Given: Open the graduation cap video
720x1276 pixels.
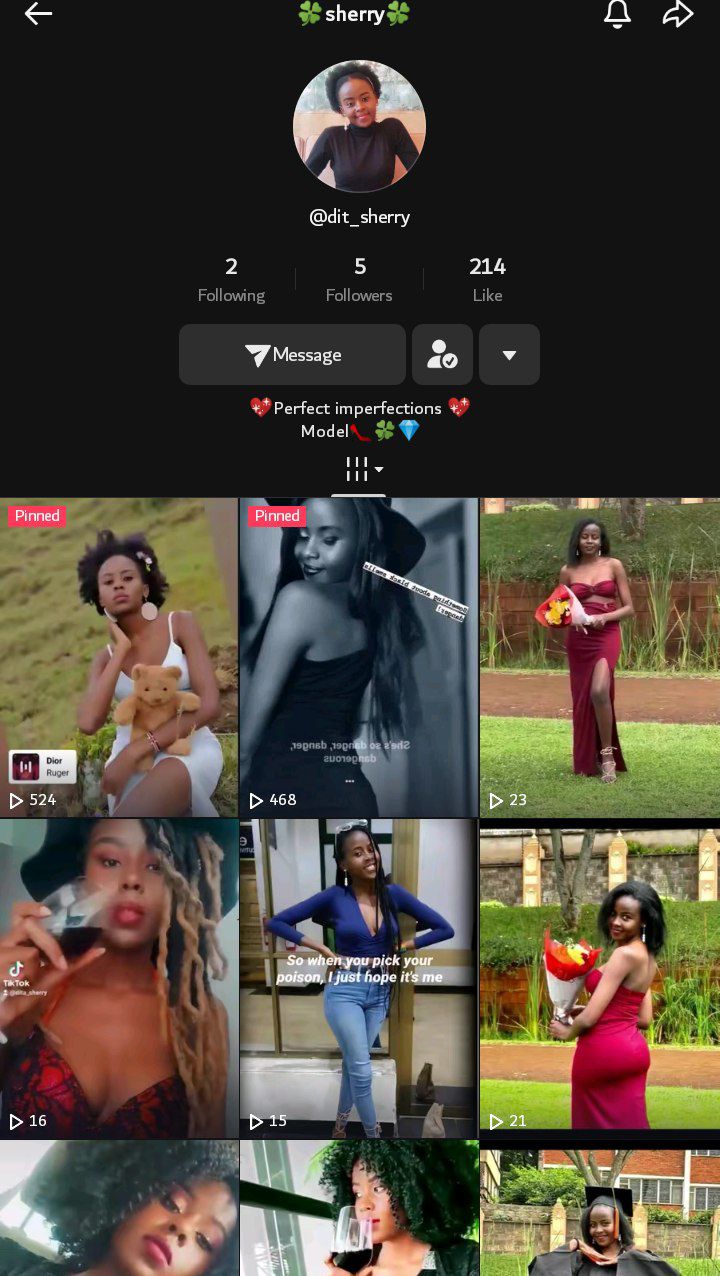Looking at the screenshot, I should pos(599,1210).
